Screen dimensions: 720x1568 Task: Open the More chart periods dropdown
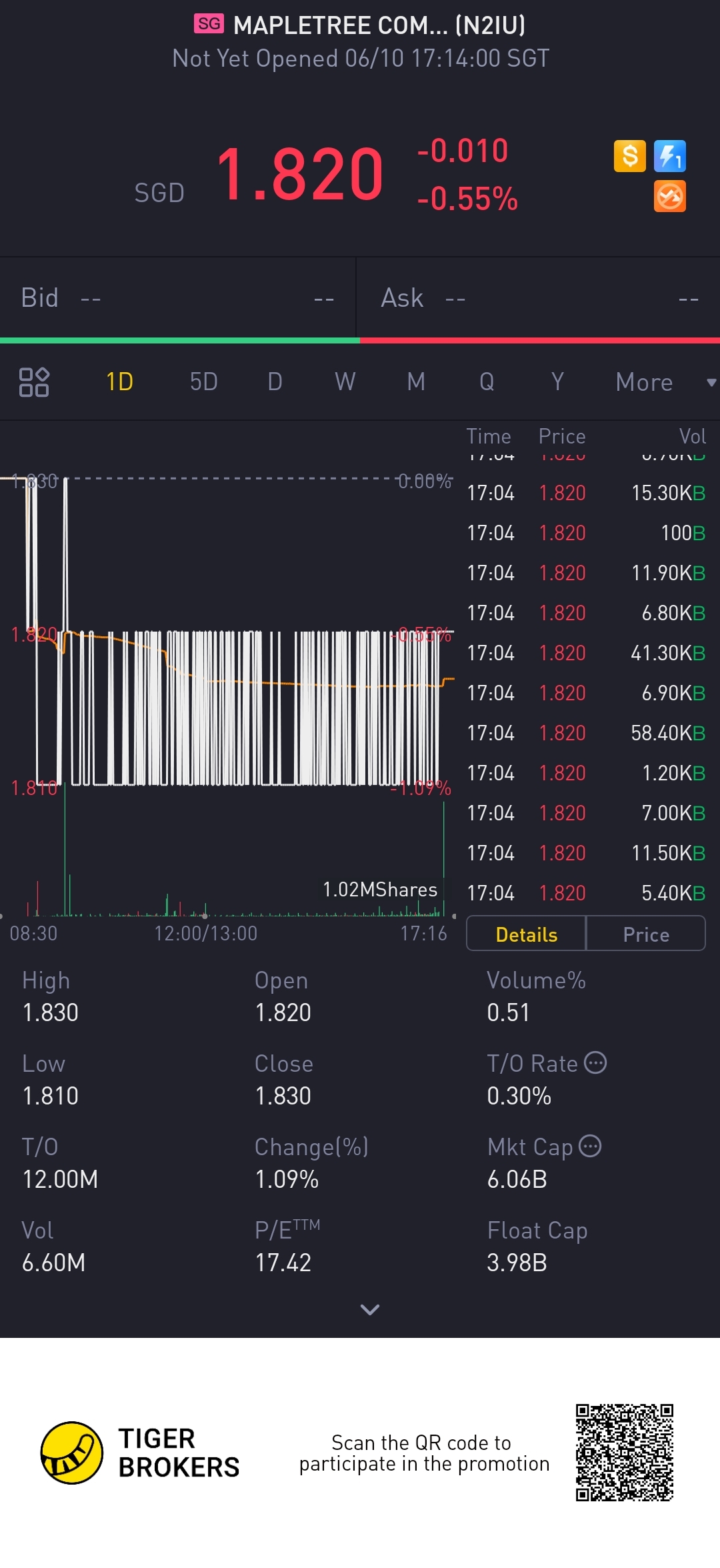(x=663, y=382)
